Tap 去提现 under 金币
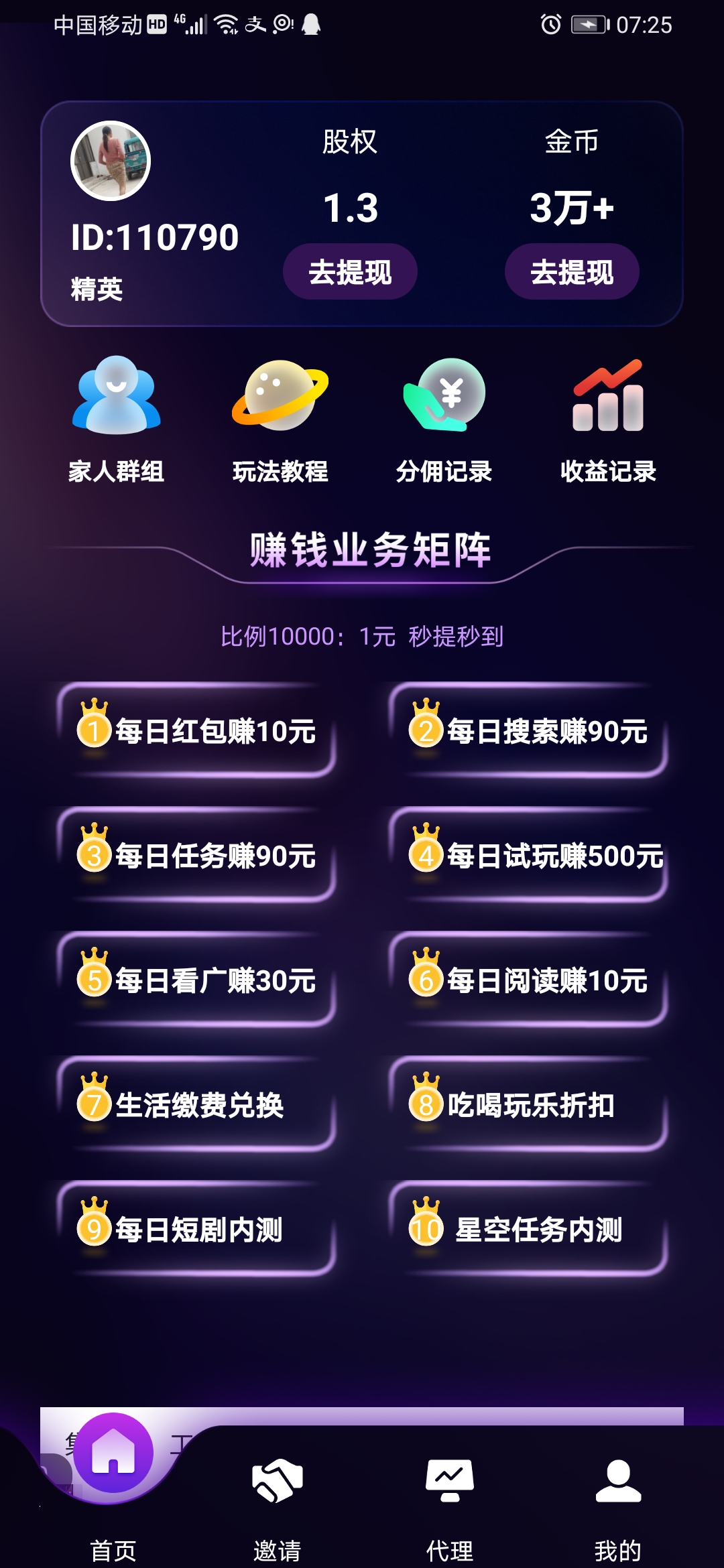This screenshot has width=724, height=1568. pyautogui.click(x=572, y=271)
